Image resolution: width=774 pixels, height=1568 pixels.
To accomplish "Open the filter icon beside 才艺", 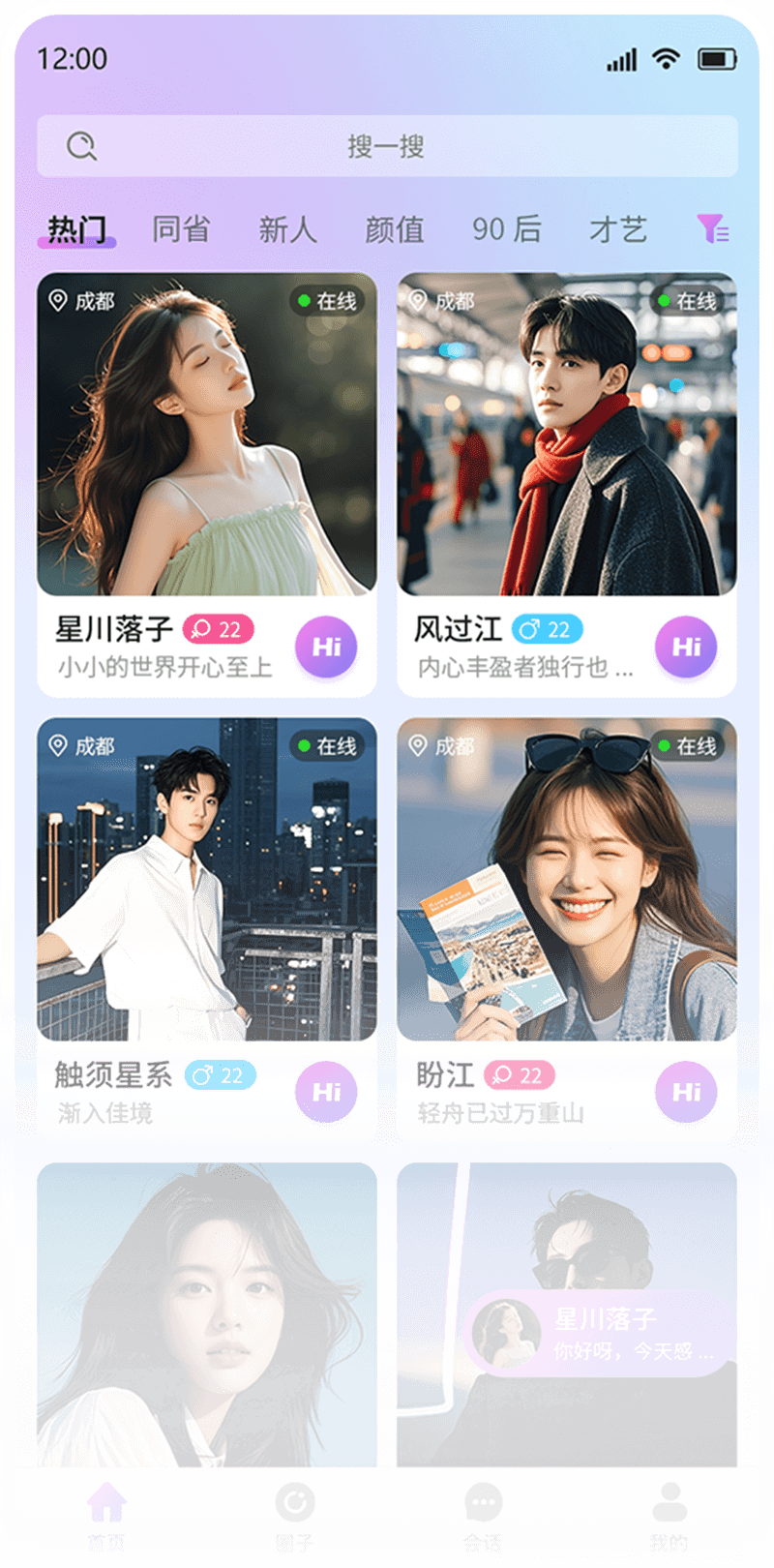I will tap(713, 228).
